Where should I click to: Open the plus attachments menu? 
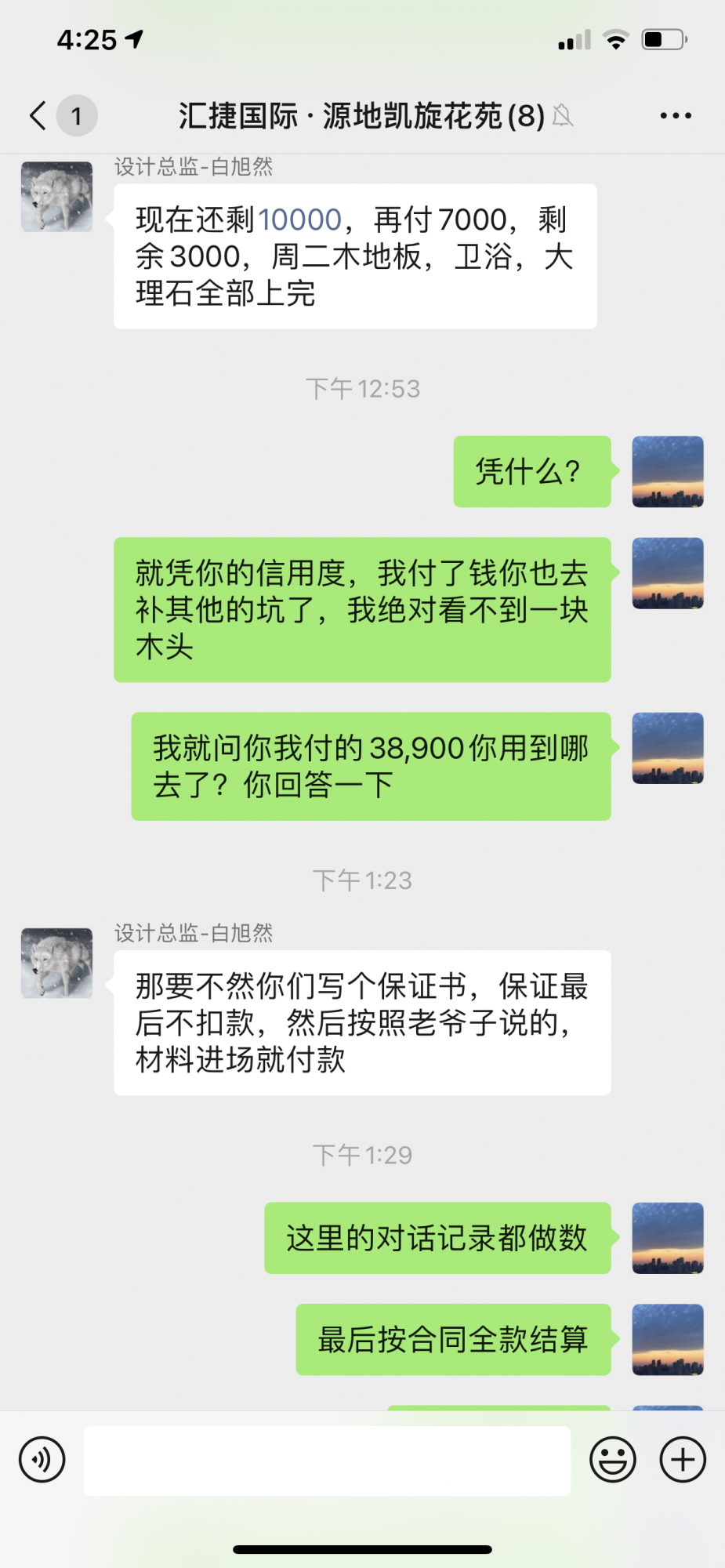click(683, 1459)
